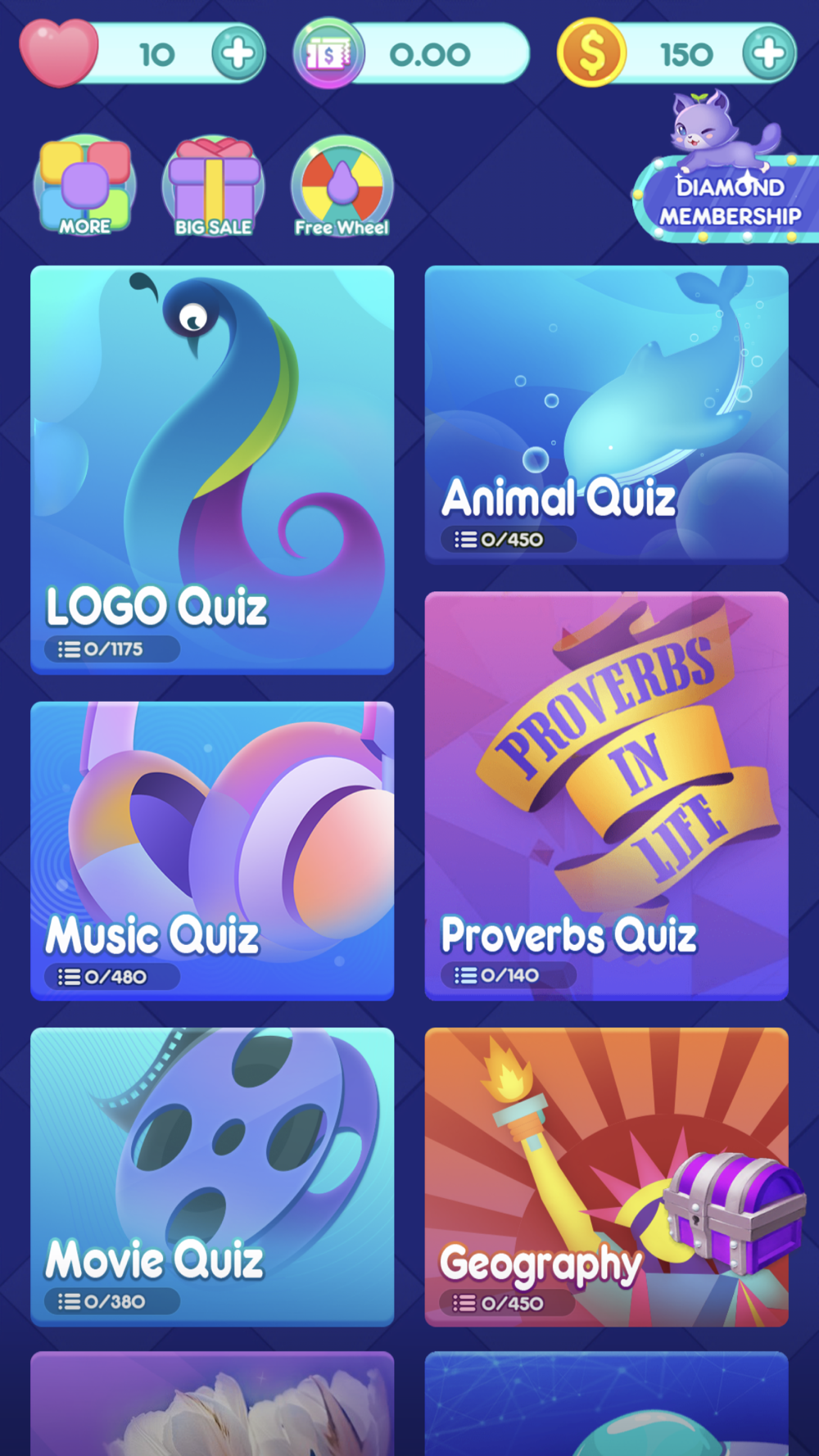Open the BIG SALE gift offer

(213, 187)
